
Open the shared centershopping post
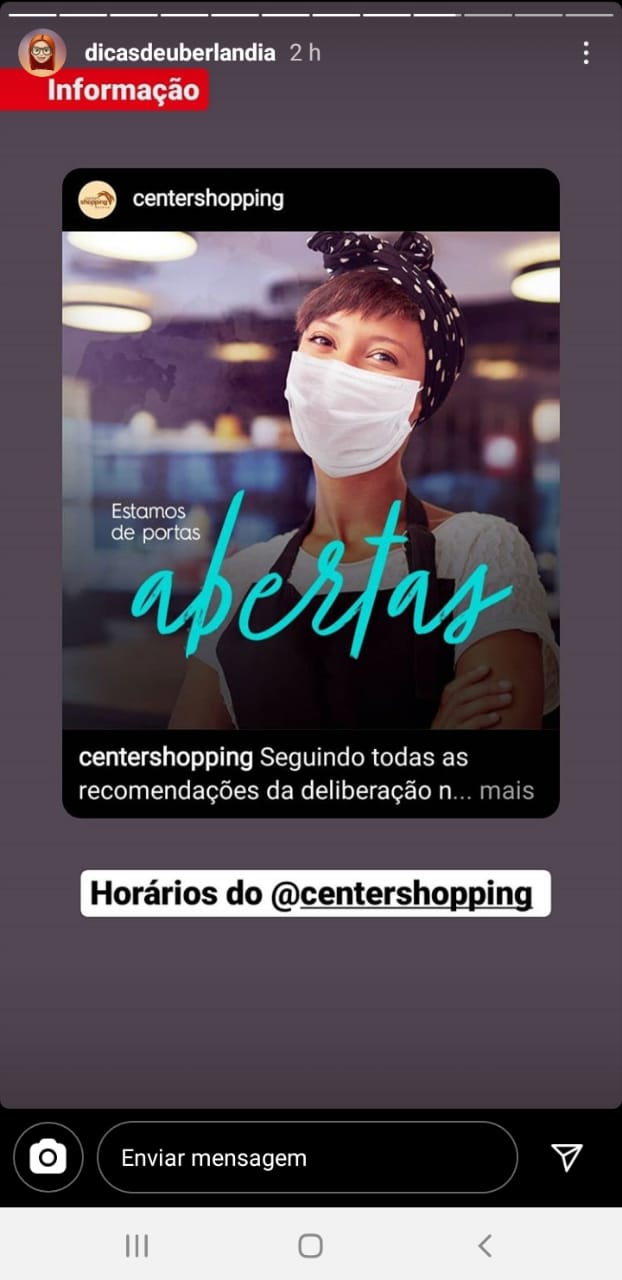click(x=310, y=480)
